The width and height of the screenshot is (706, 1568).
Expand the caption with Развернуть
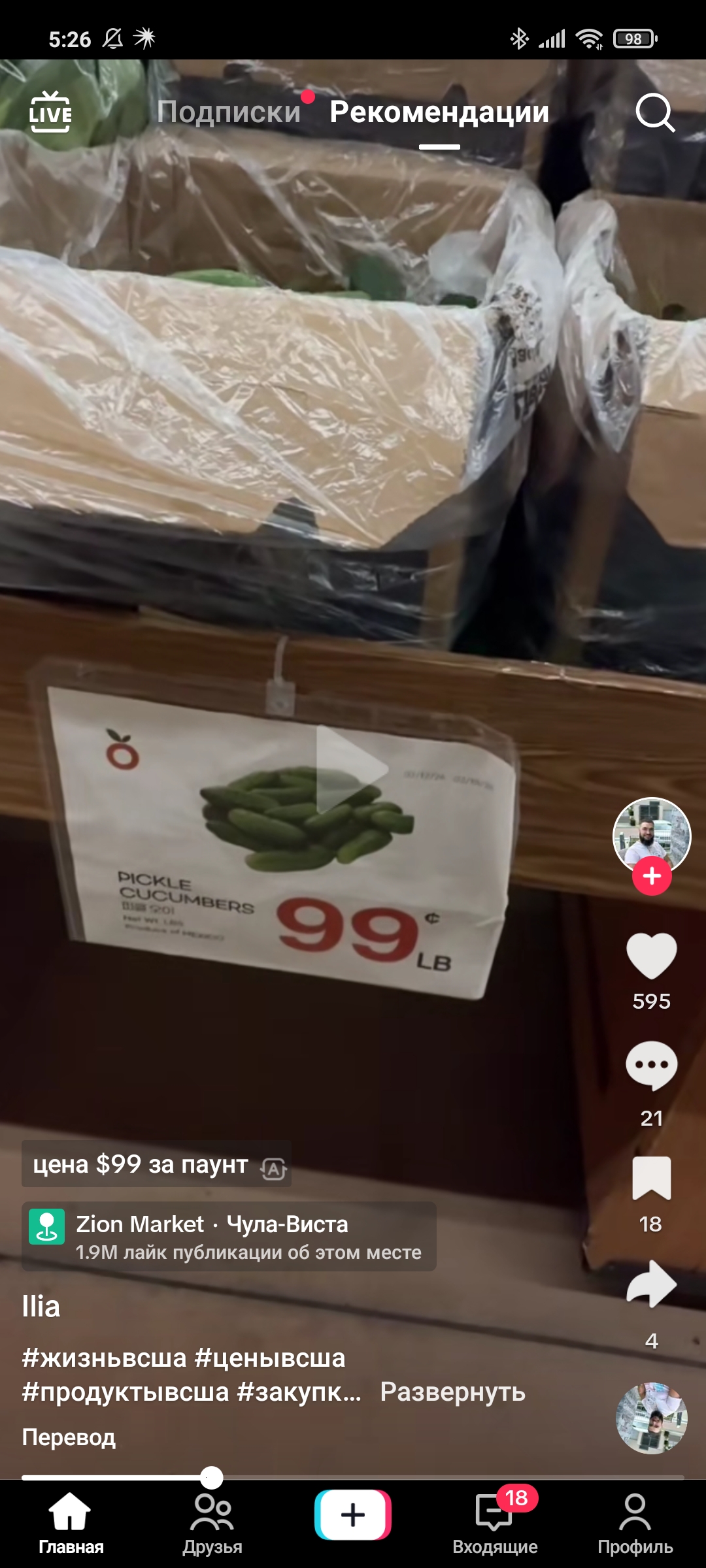pos(452,1392)
